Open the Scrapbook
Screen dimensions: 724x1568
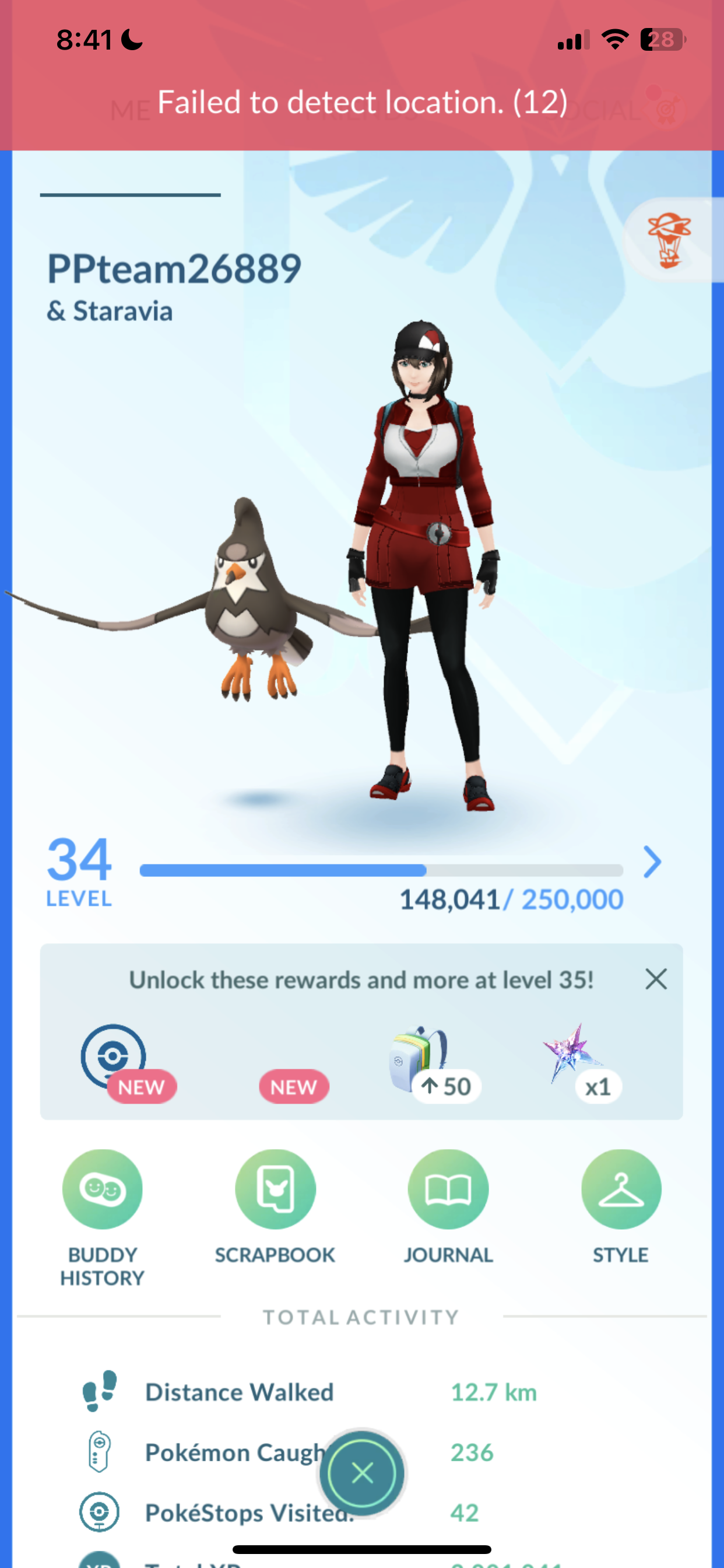(275, 1189)
